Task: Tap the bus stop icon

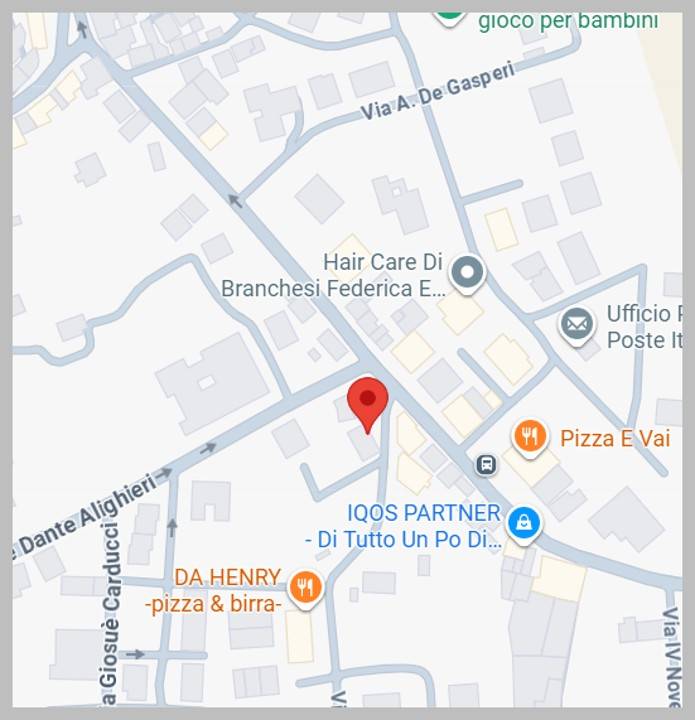Action: pos(487,464)
